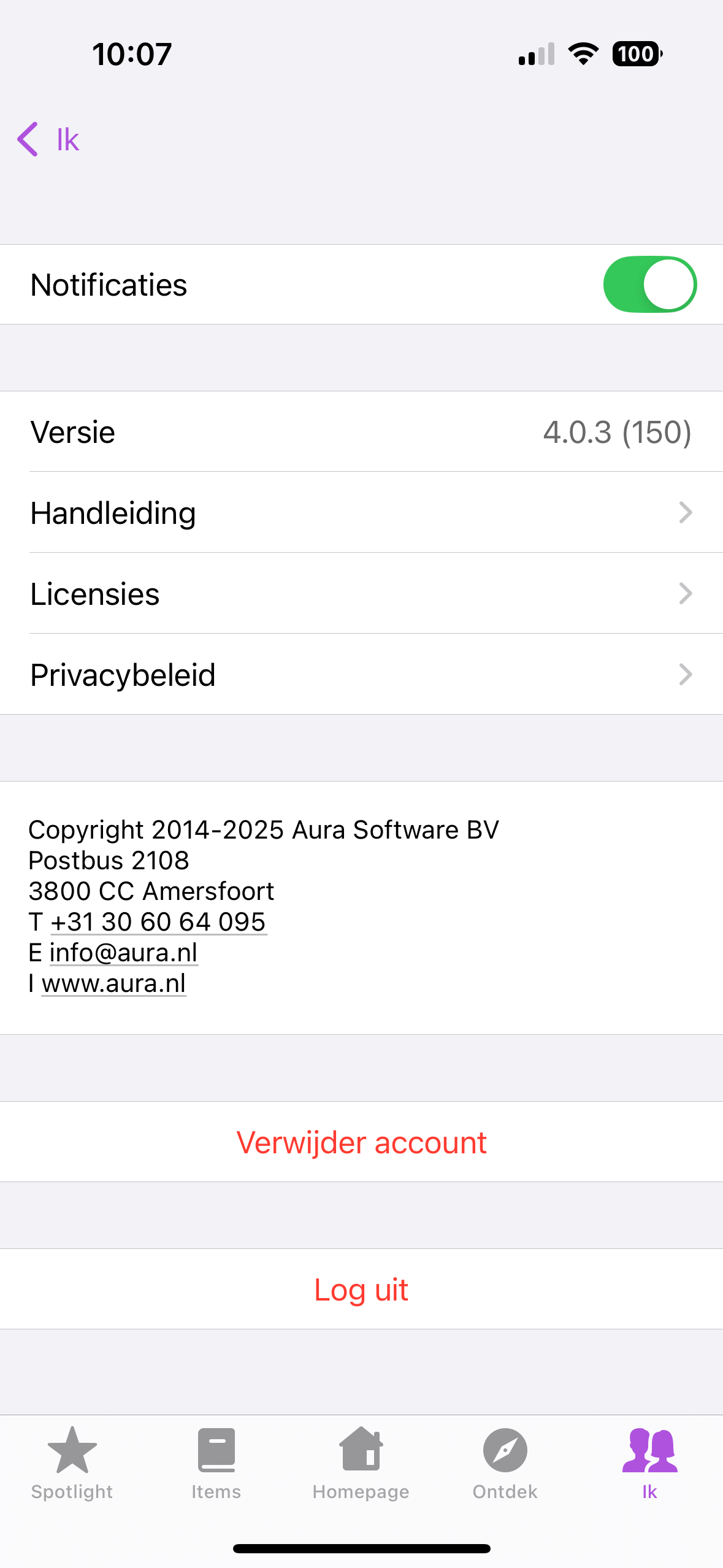Switch to the Items tab
This screenshot has height=1568, width=723.
pos(216,1462)
